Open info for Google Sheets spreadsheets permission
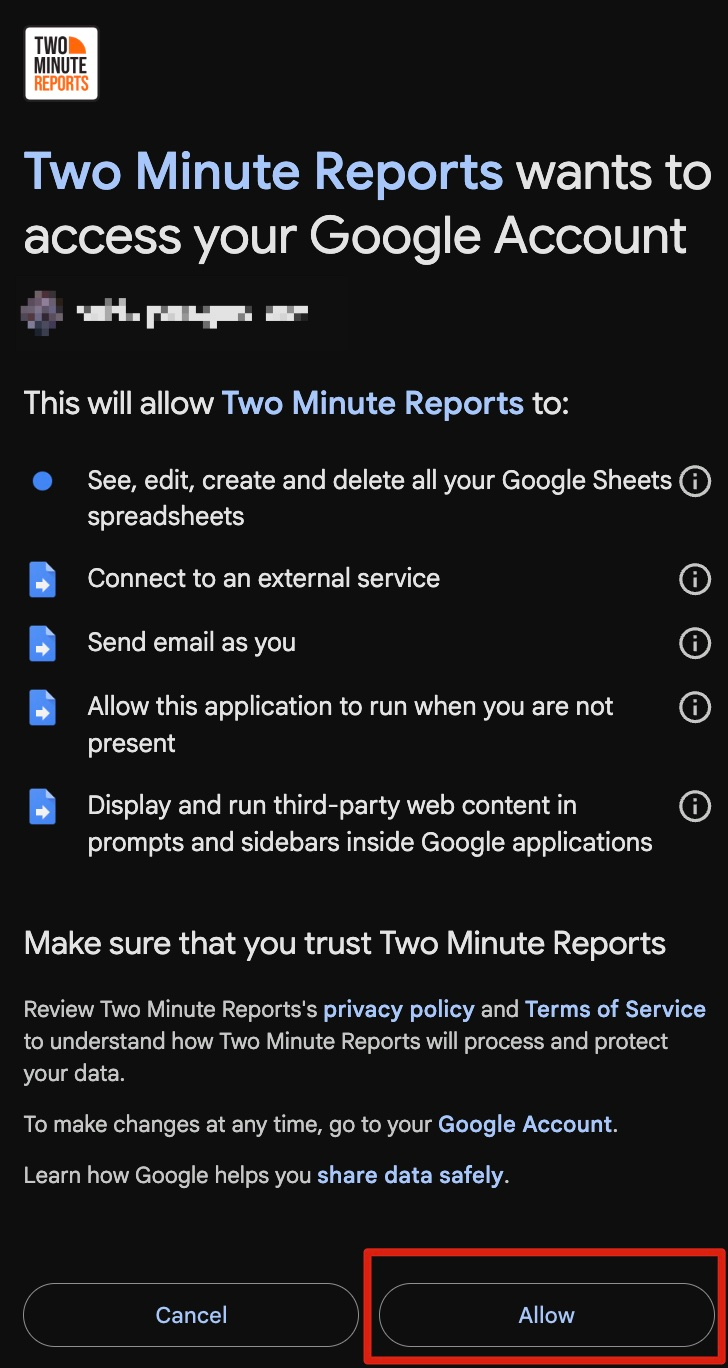Screen dimensions: 728x1368 pos(694,481)
